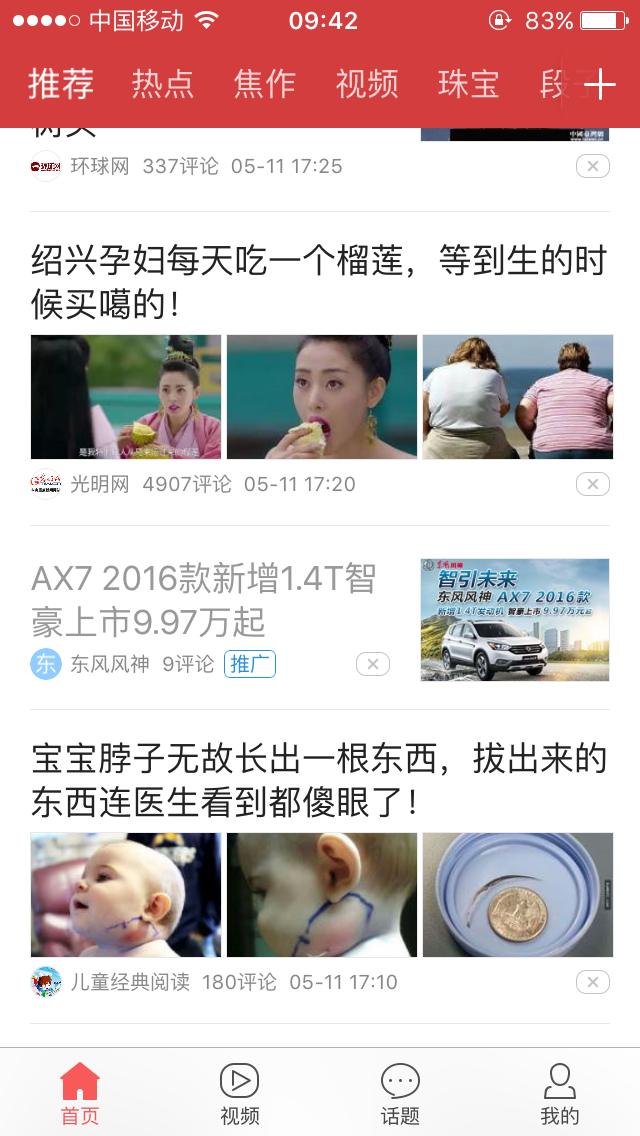Open the add channel plus icon
The height and width of the screenshot is (1136, 640).
599,86
